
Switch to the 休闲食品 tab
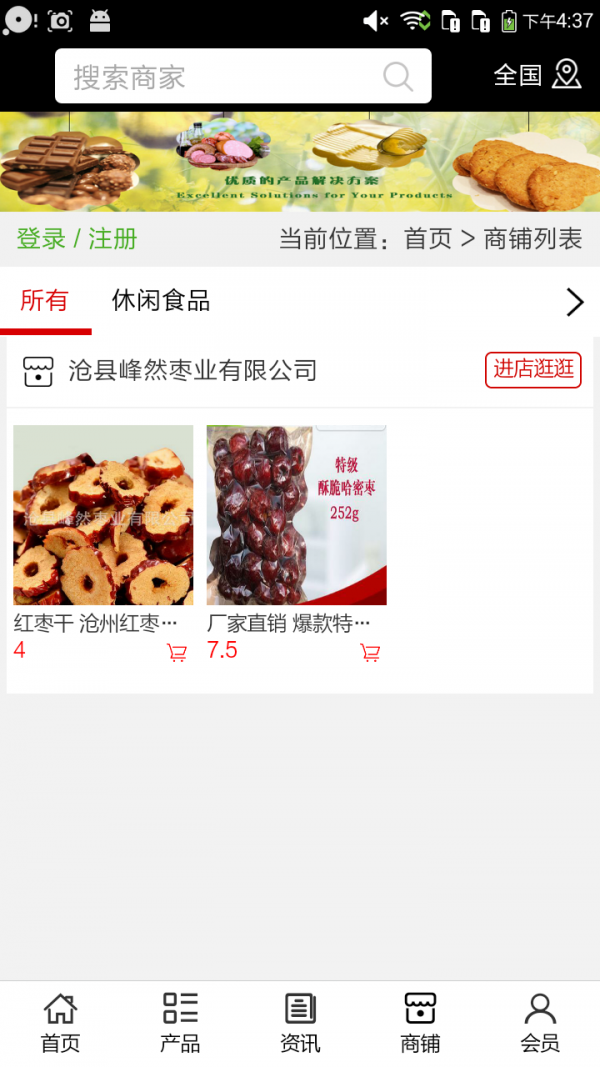(161, 301)
